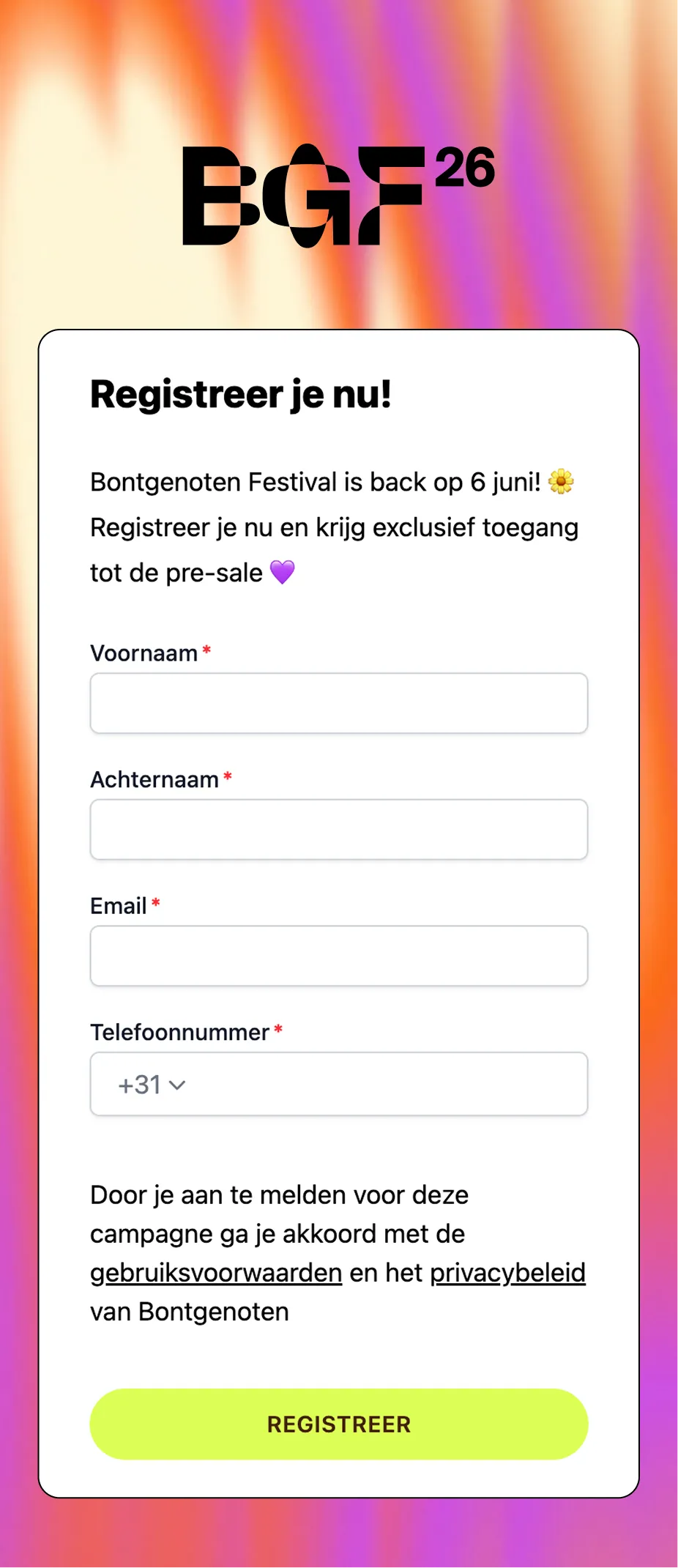
Task: Click the Telefoonnummer label text
Action: [x=179, y=1032]
